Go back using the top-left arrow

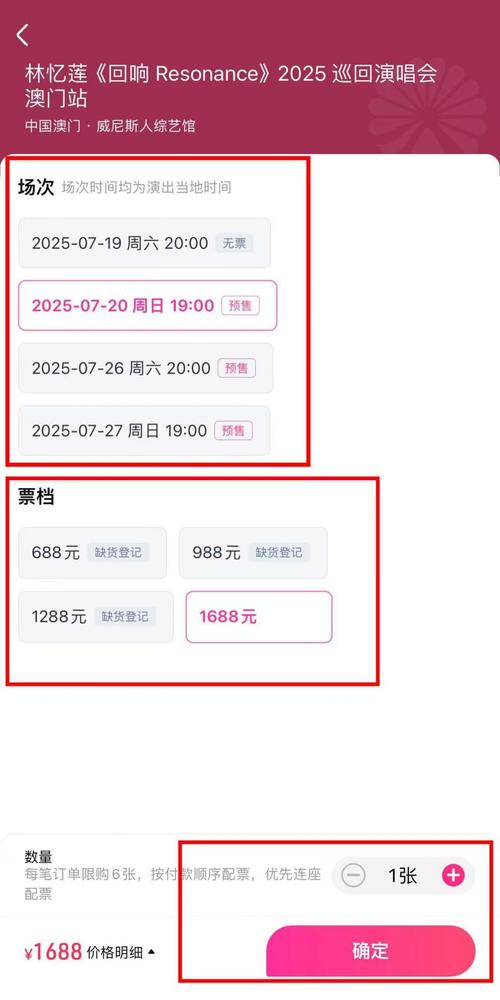23,35
